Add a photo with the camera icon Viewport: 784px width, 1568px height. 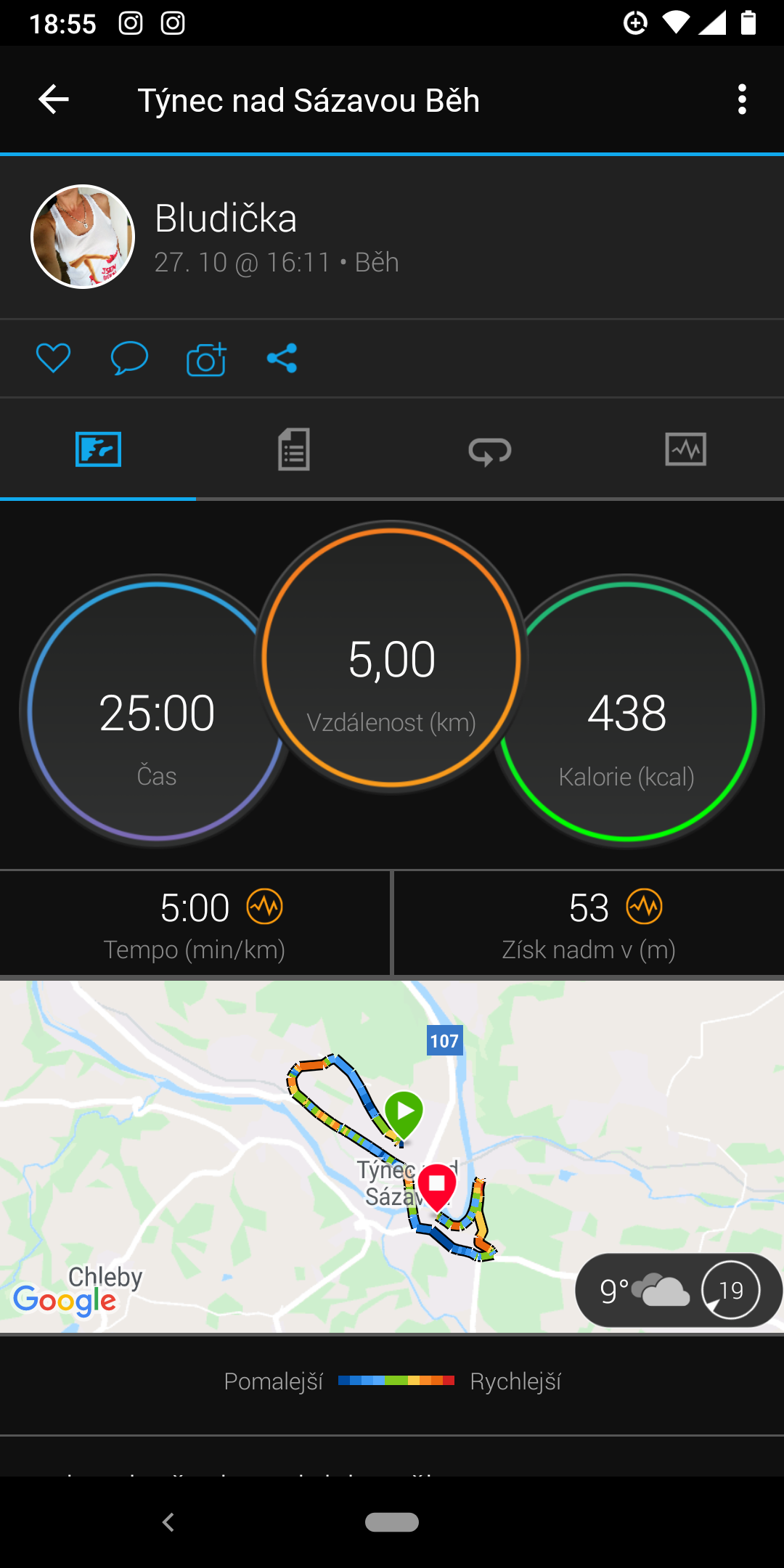(x=207, y=358)
